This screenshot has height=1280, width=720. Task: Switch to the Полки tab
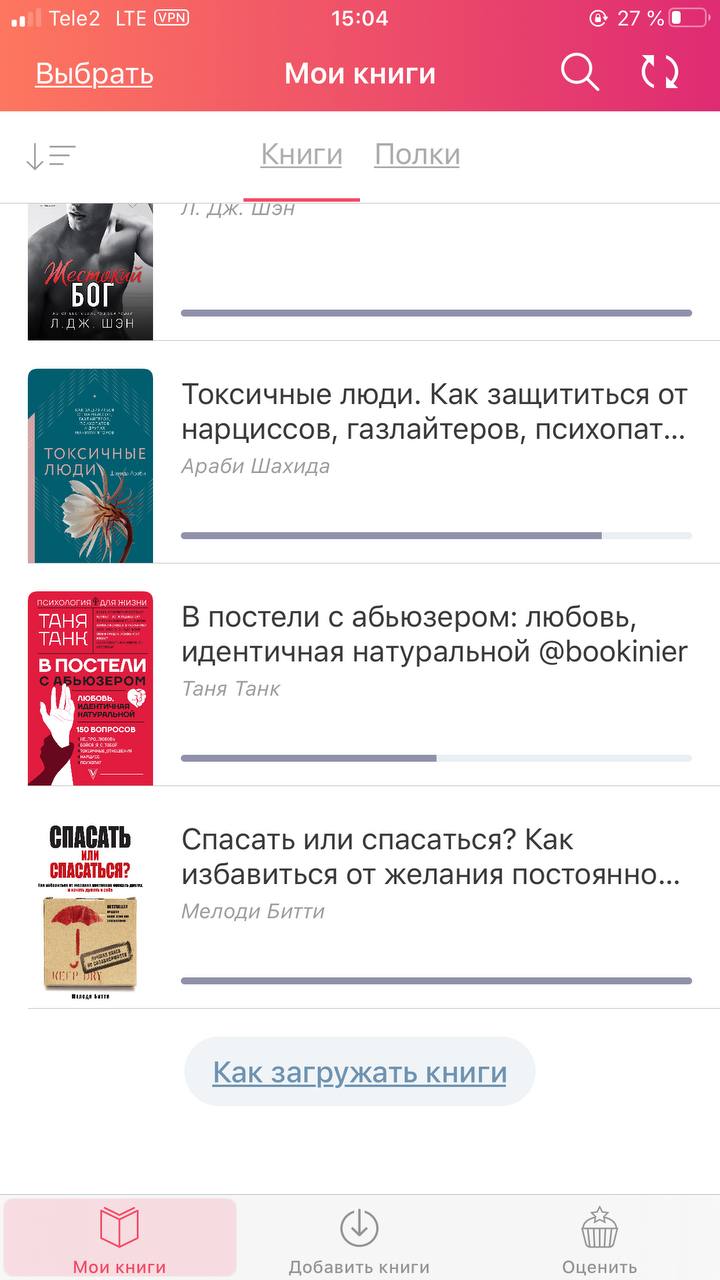(417, 155)
